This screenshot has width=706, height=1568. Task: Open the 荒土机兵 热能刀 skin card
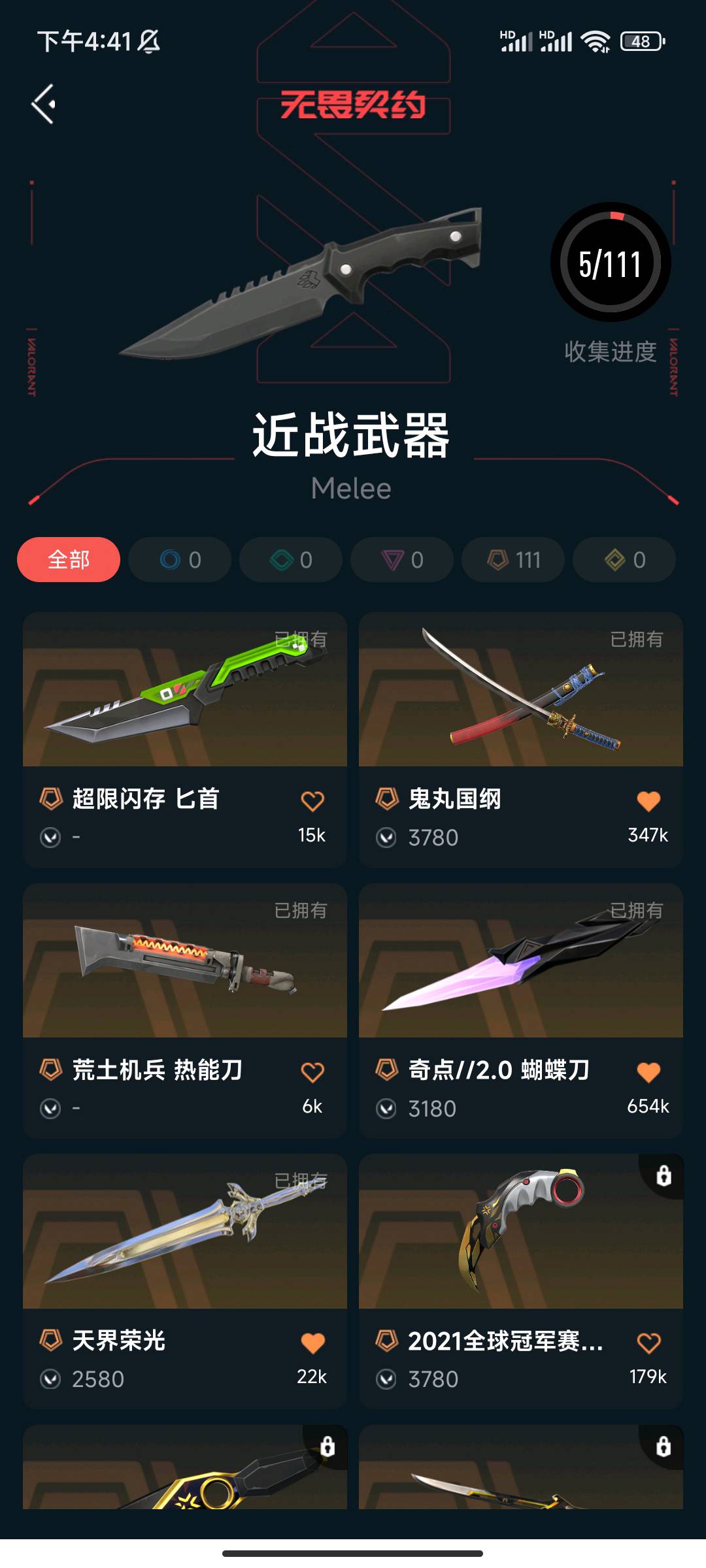184,961
